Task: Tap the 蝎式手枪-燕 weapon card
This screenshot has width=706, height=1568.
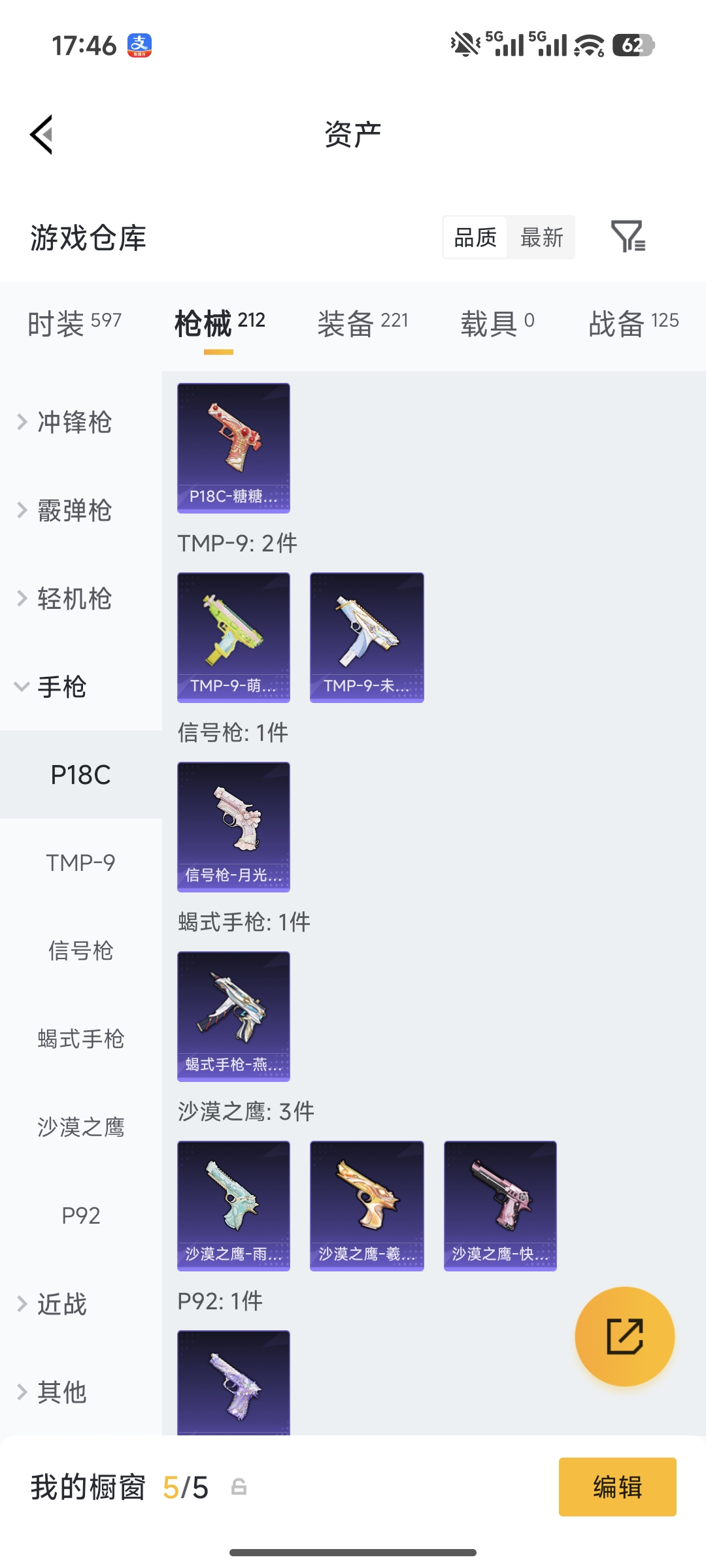Action: tap(233, 1017)
